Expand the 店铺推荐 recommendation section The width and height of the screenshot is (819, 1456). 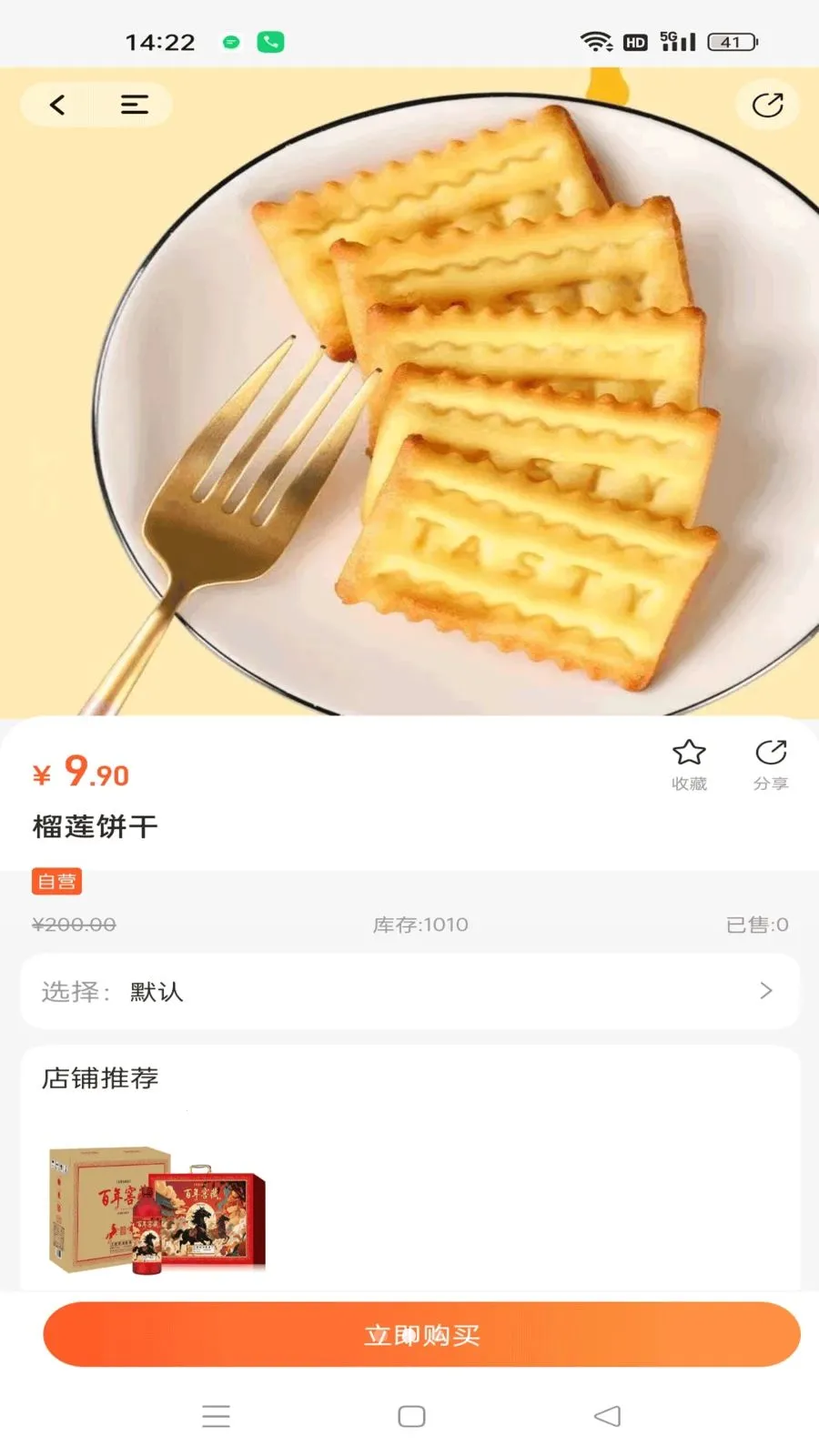pos(98,1078)
